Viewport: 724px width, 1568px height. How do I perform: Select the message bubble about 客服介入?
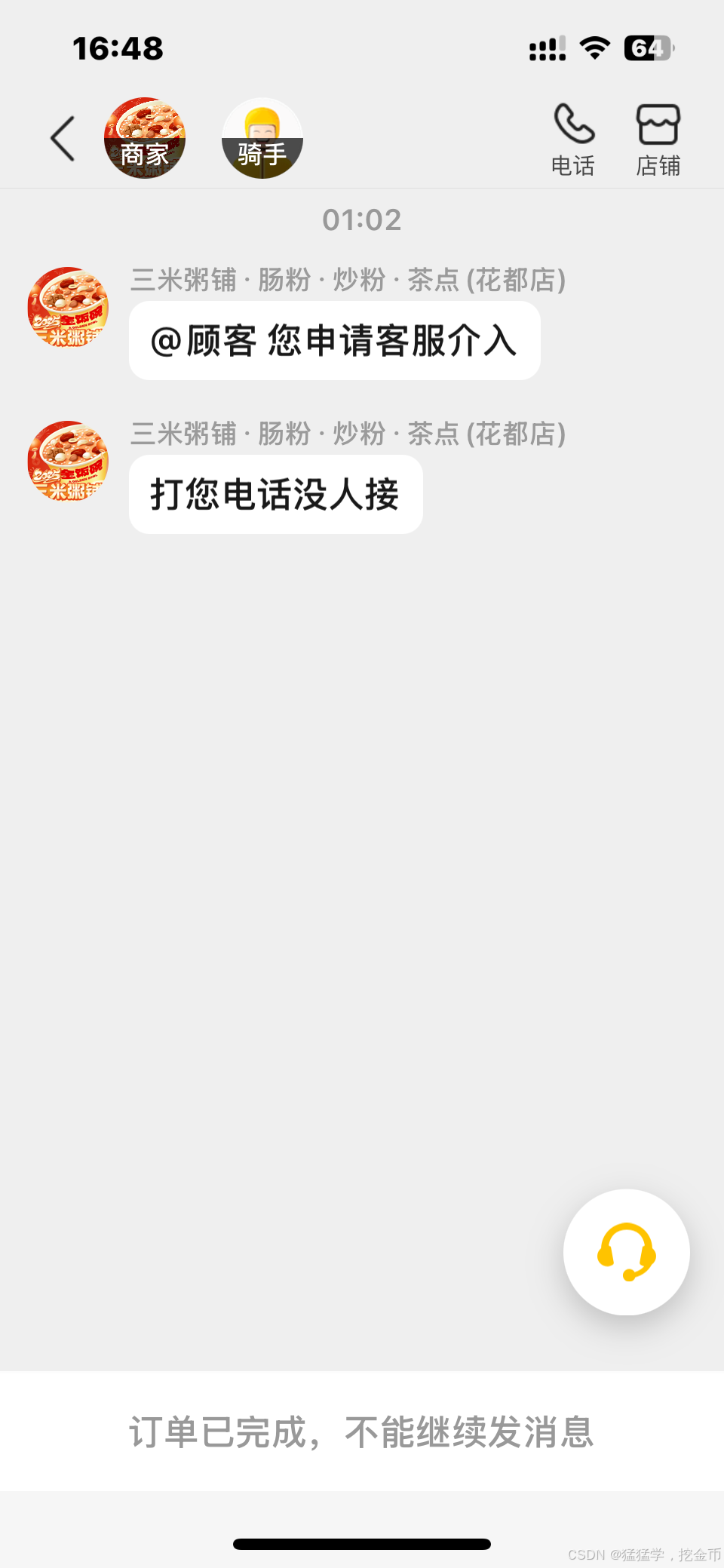point(334,341)
